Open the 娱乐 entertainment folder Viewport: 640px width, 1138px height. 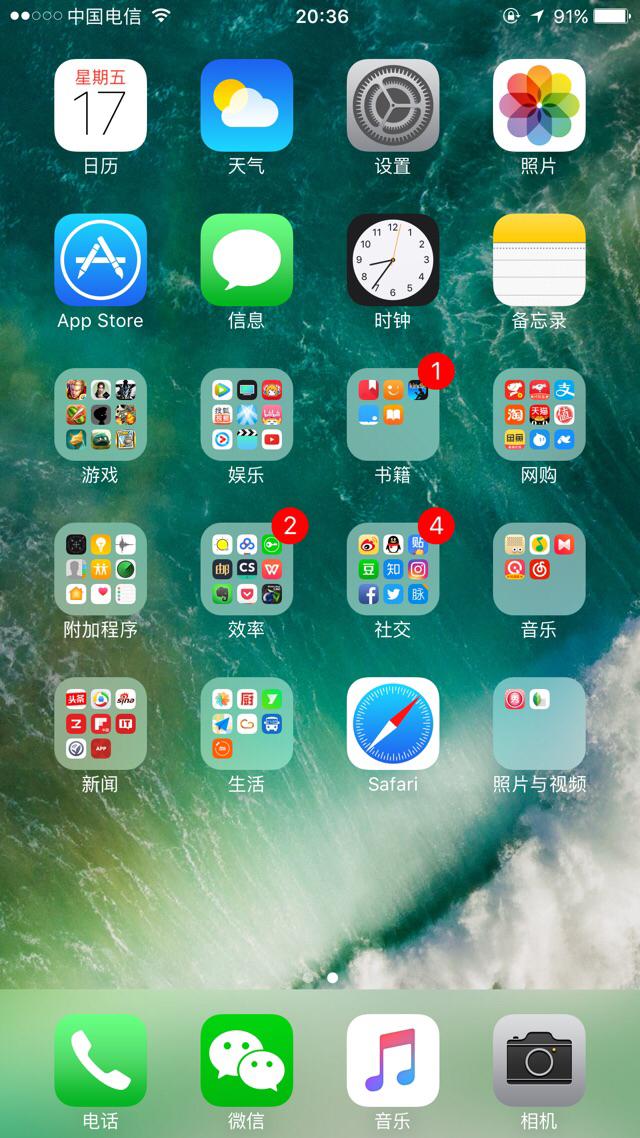click(x=247, y=414)
